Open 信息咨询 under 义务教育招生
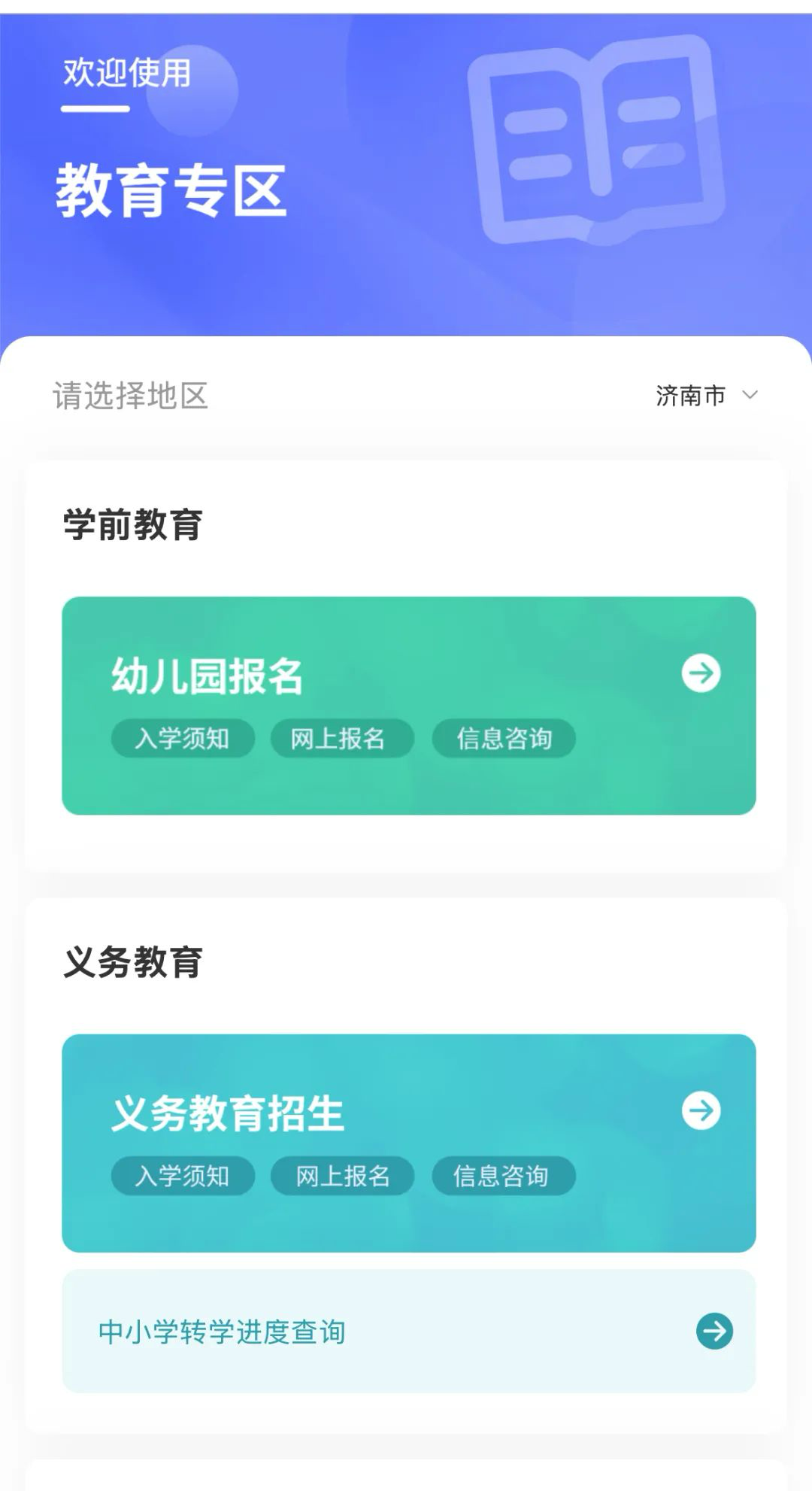The width and height of the screenshot is (812, 1491). [x=504, y=1176]
